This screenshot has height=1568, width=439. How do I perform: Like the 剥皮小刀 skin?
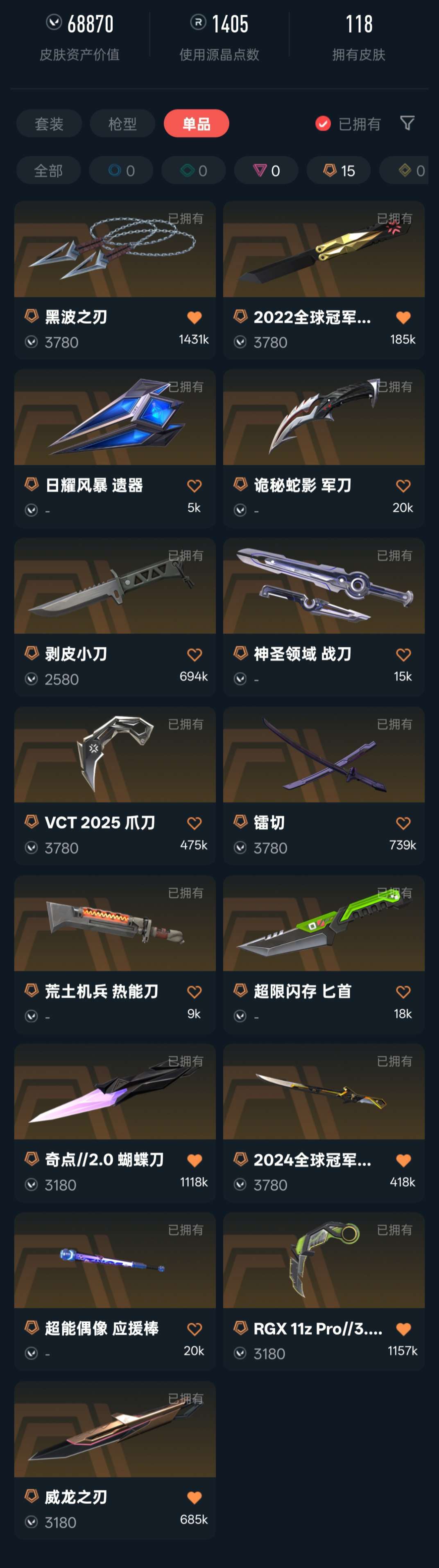click(194, 654)
